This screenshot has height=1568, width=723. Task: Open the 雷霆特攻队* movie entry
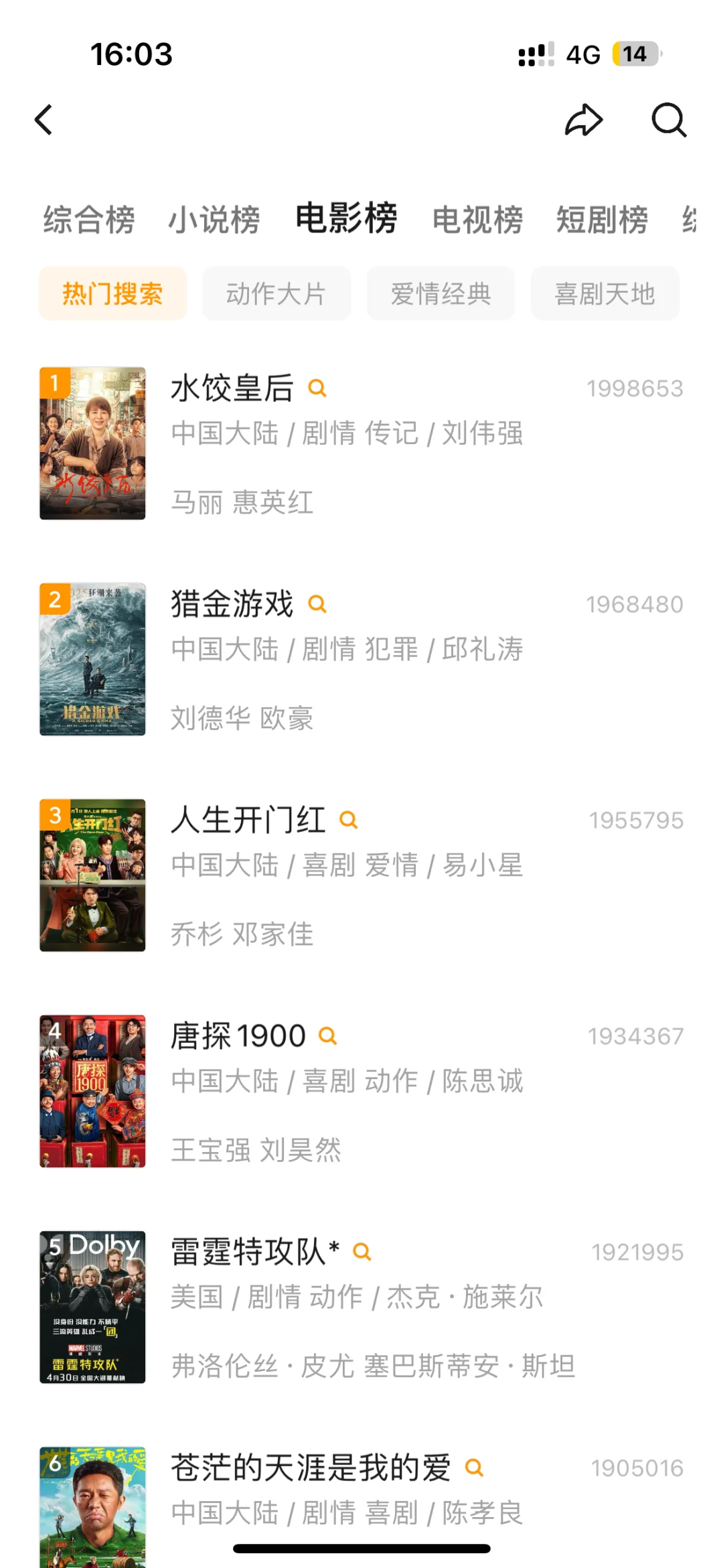point(254,1252)
